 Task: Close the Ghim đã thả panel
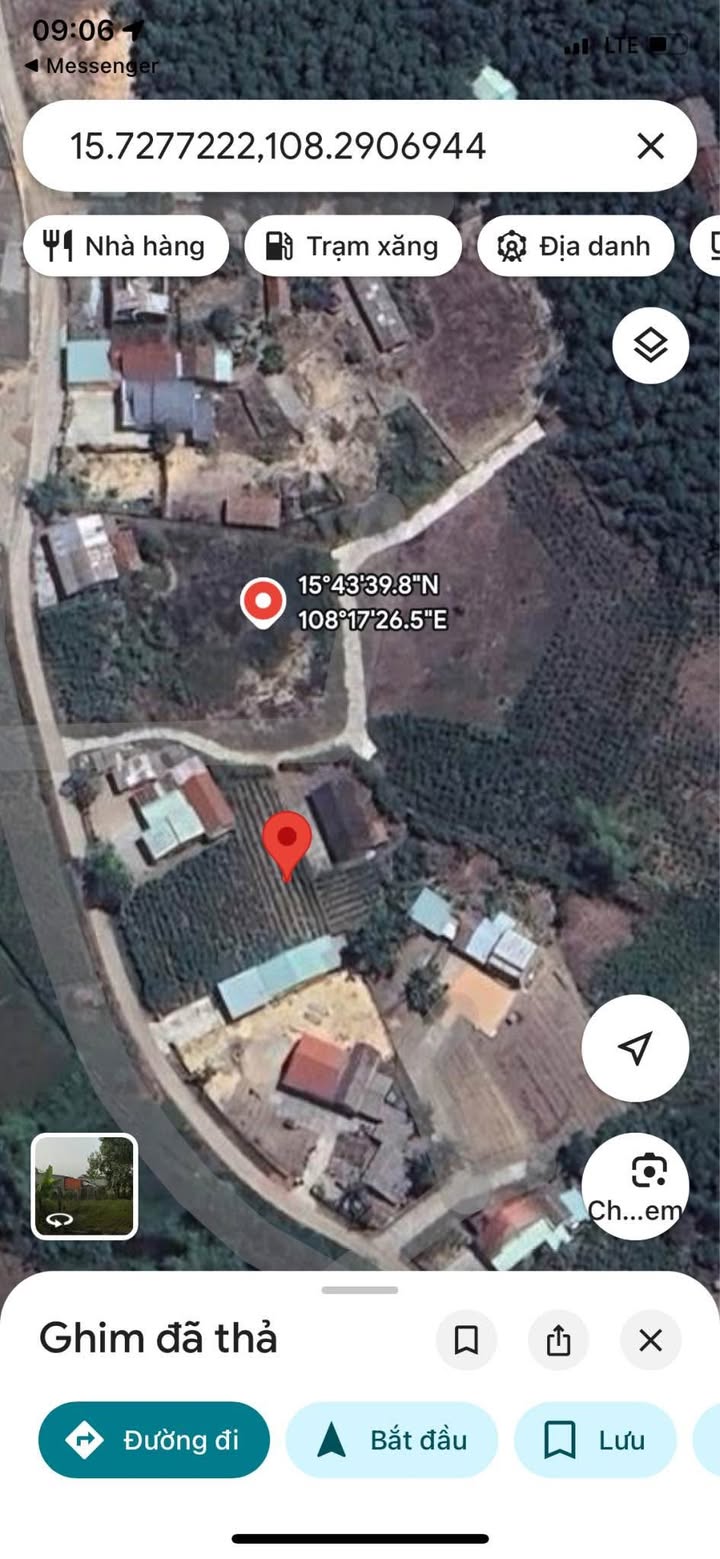point(650,1340)
